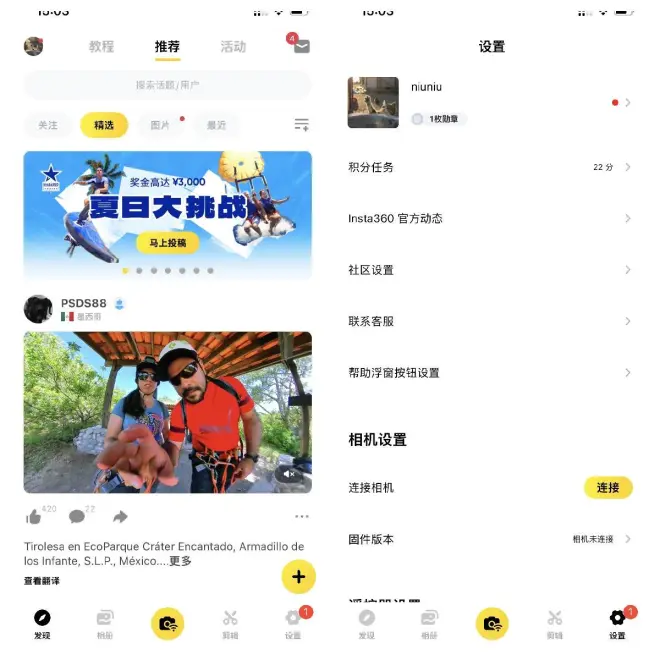Open comments on PSDS88's post
Screen dimensions: 660x660
77,516
